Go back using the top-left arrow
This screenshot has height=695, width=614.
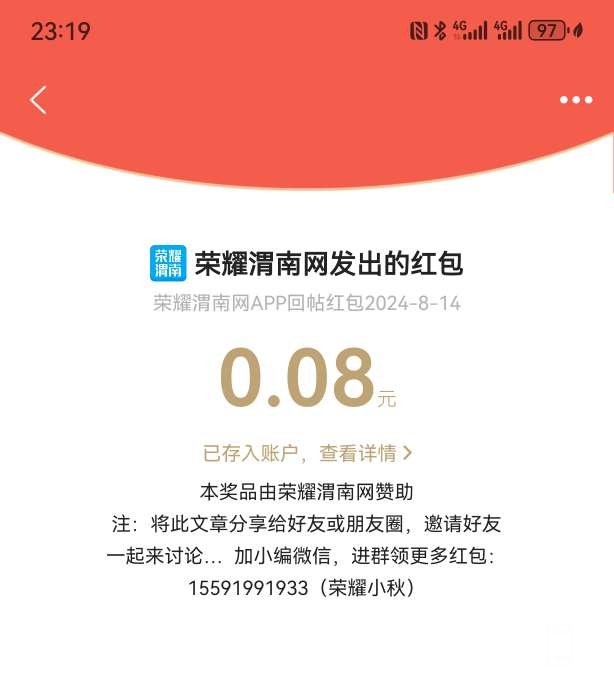(x=38, y=100)
